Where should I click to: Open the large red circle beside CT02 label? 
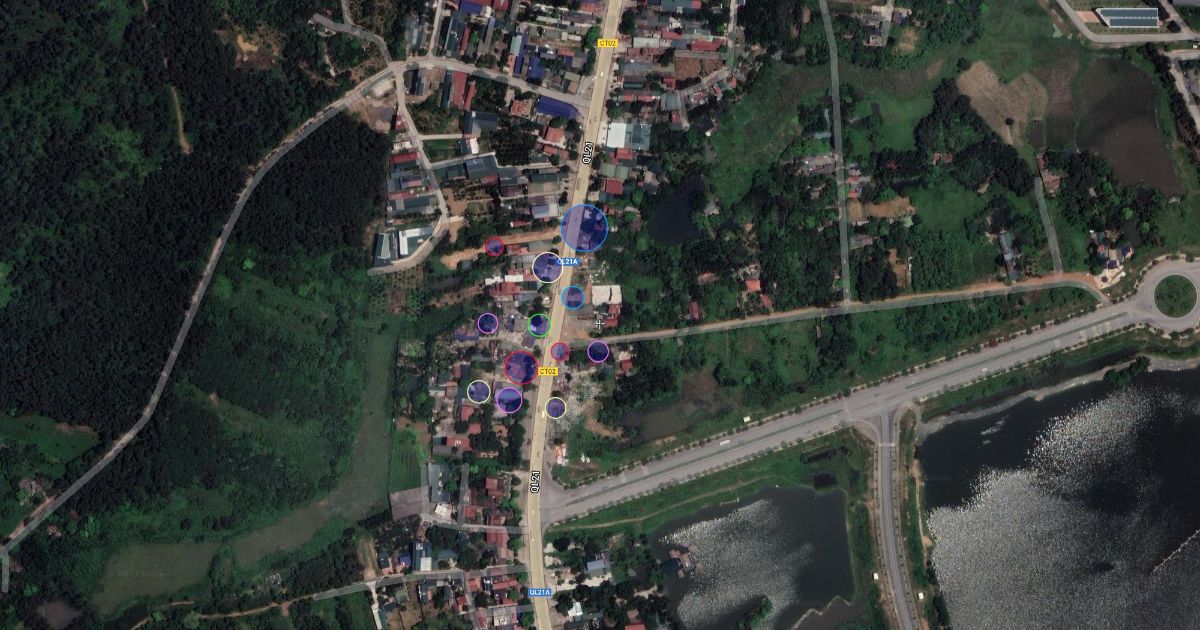click(x=521, y=367)
